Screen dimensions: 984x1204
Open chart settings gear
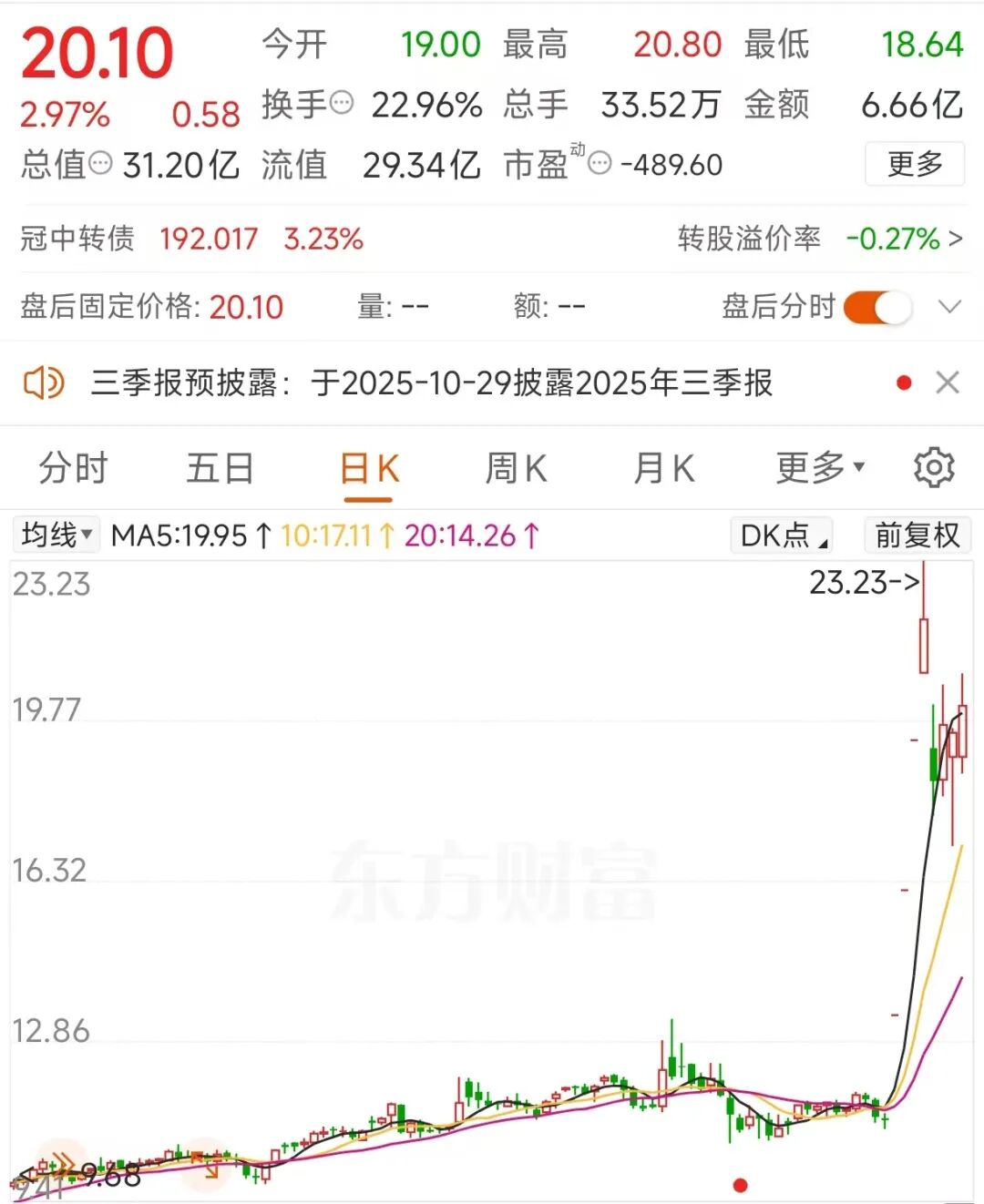tap(934, 468)
